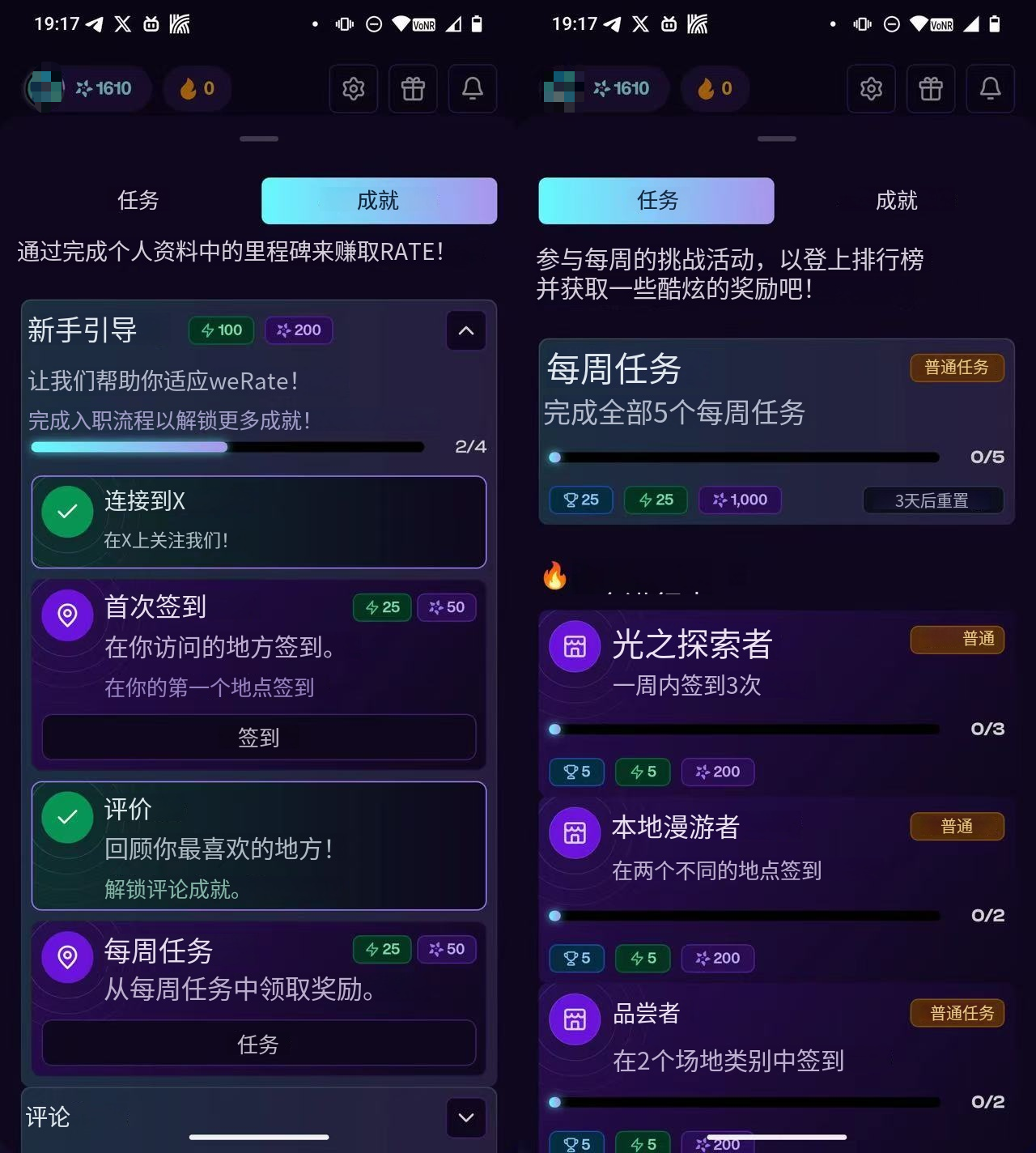Switch to the unselected 任务 tab beside highlighted 成就
The width and height of the screenshot is (1036, 1153).
pyautogui.click(x=138, y=201)
